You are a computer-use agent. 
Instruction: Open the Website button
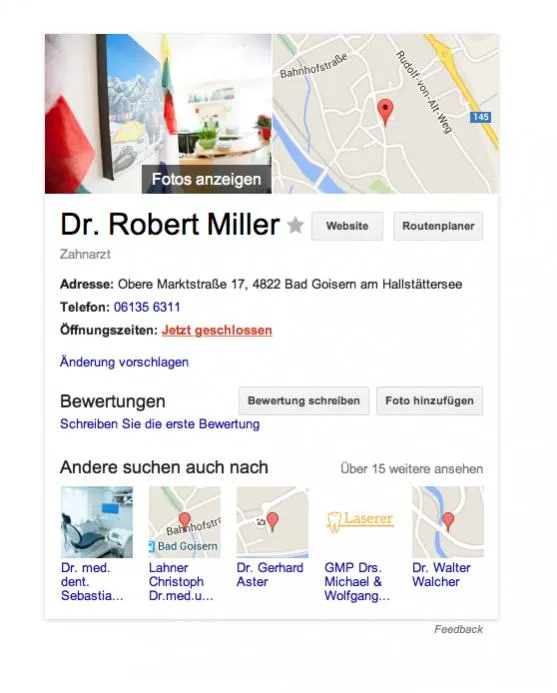(x=347, y=226)
